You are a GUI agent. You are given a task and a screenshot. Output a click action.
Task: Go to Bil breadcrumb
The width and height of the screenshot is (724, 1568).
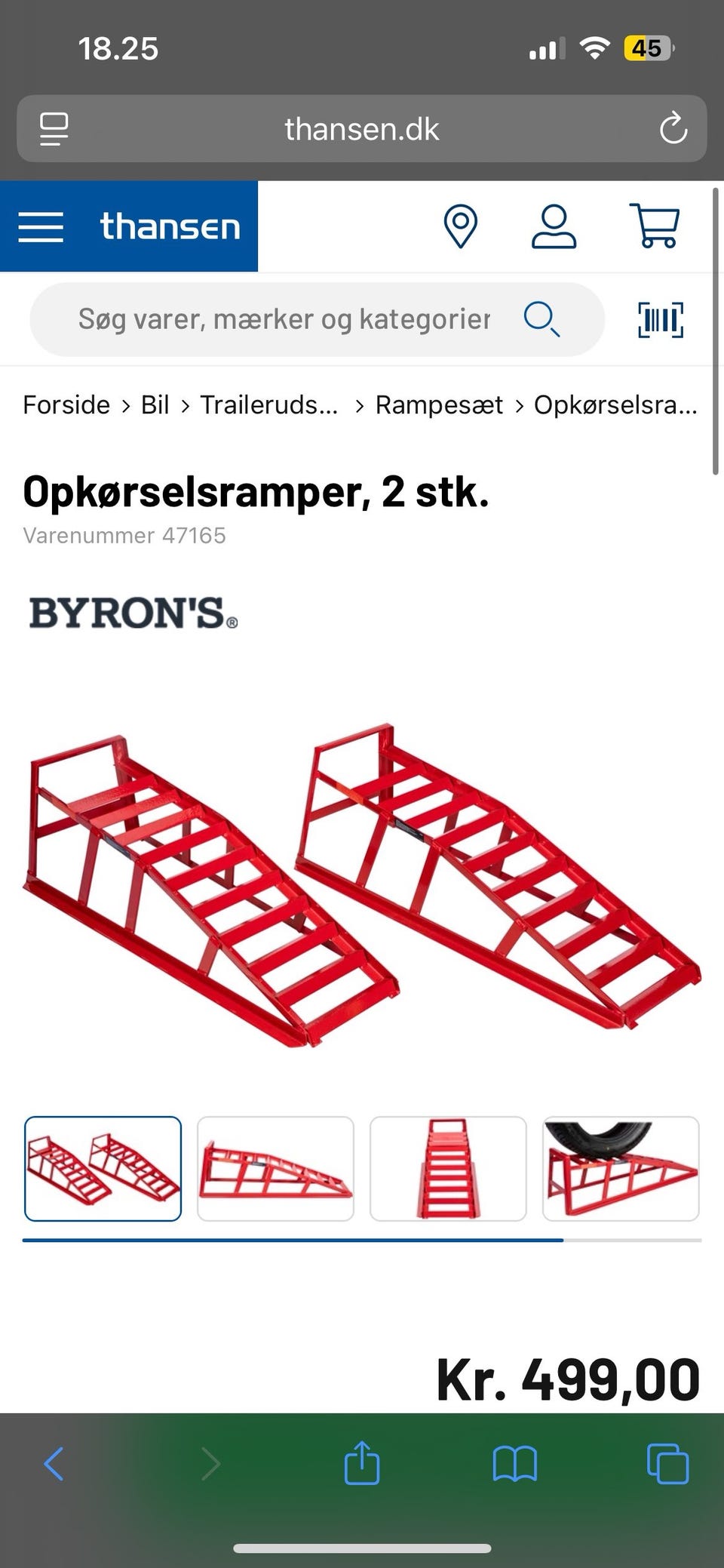(155, 405)
